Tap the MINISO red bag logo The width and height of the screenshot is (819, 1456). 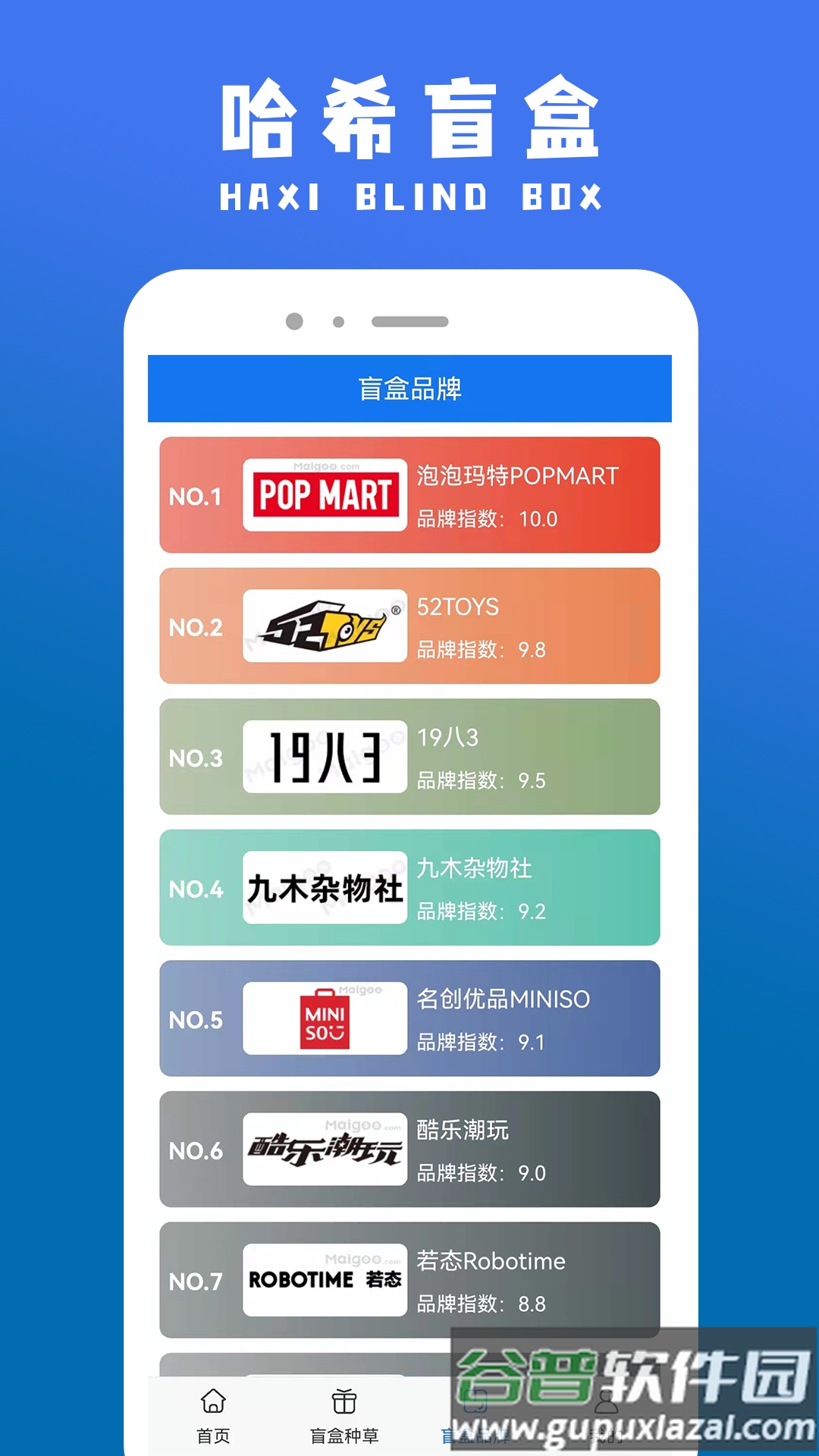[x=324, y=1018]
